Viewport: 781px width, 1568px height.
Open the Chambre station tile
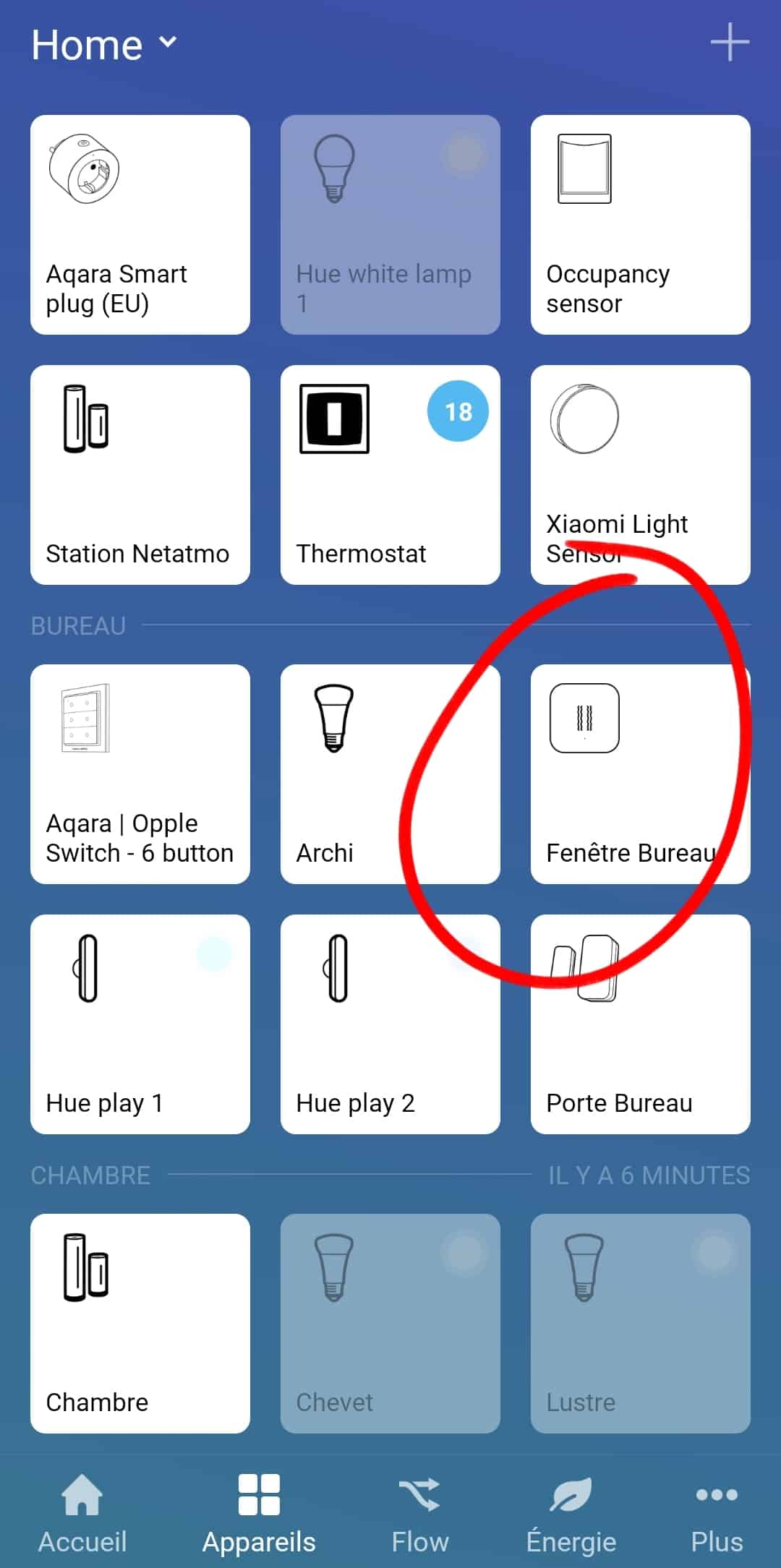[x=140, y=1324]
